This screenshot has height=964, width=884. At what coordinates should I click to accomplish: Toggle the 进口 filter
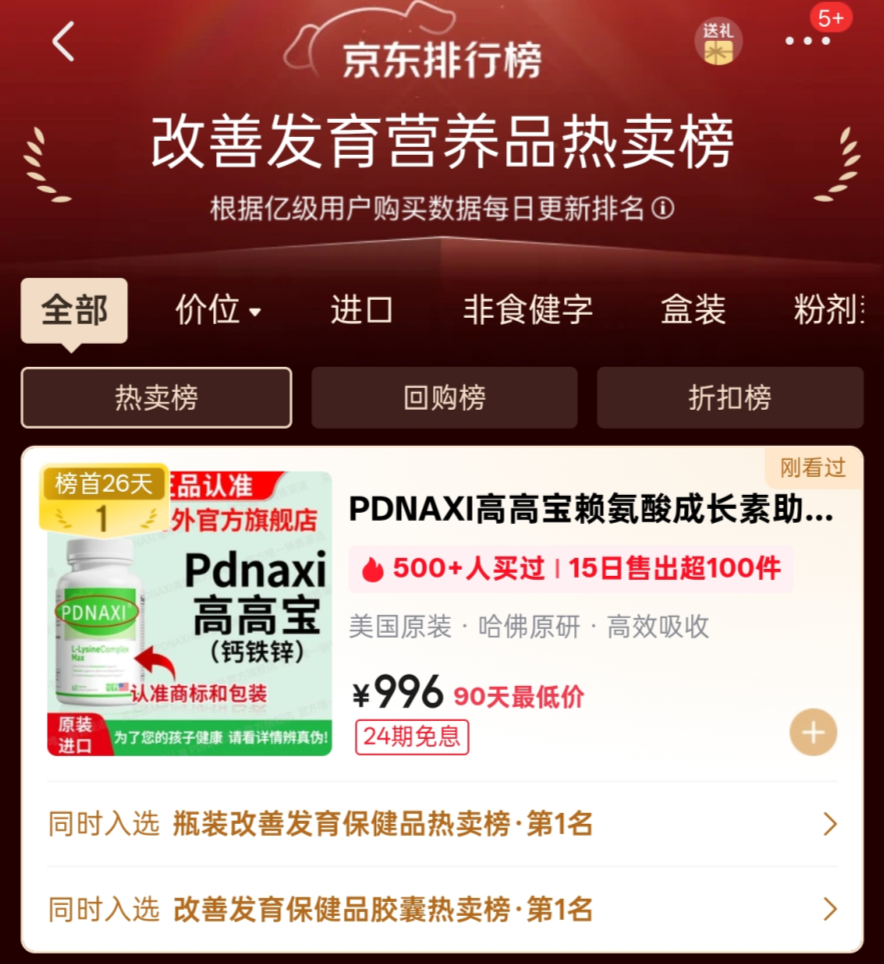[x=360, y=310]
